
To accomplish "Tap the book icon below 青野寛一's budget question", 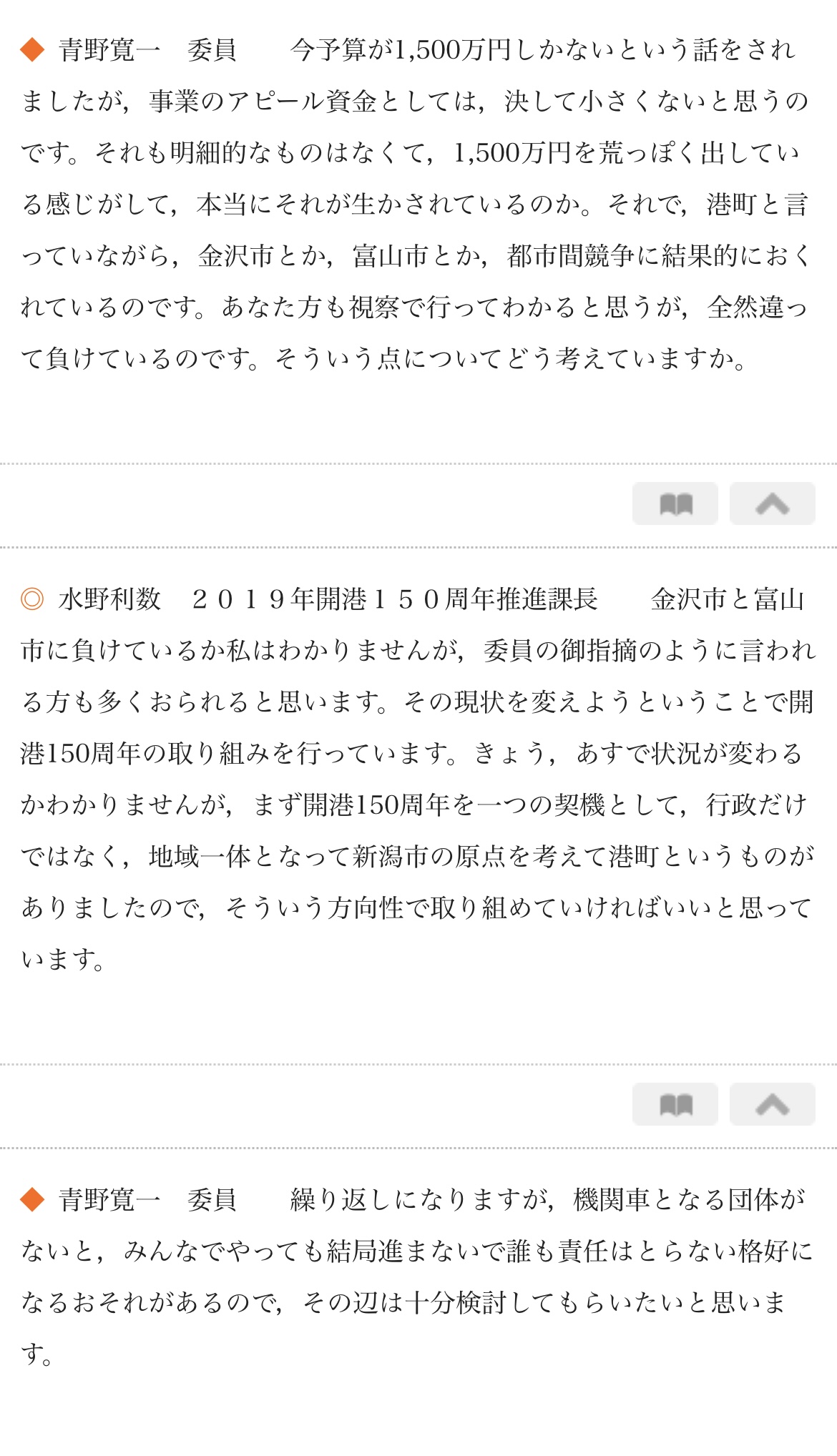I will click(675, 504).
